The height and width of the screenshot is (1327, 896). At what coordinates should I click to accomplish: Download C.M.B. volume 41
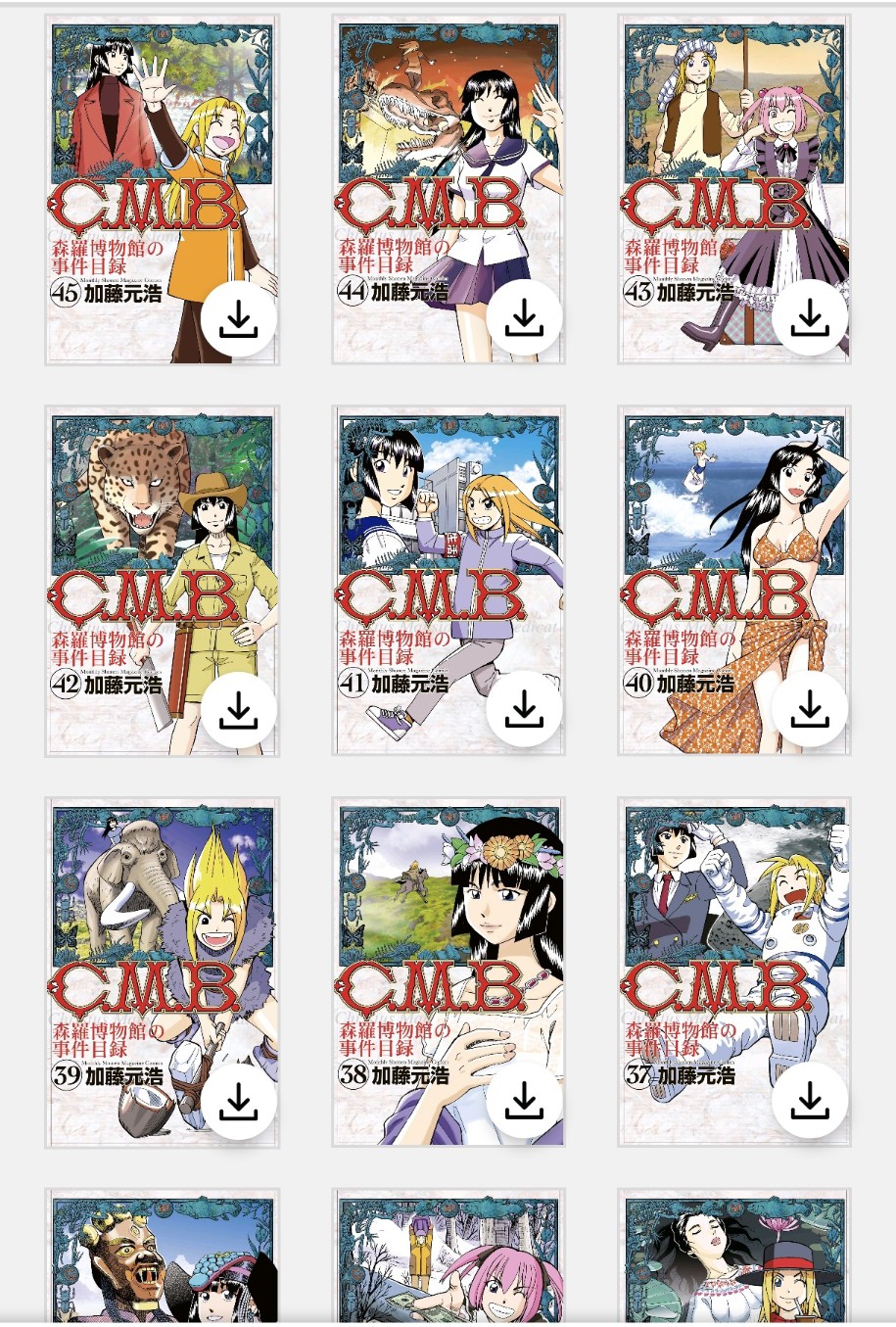pyautogui.click(x=524, y=711)
